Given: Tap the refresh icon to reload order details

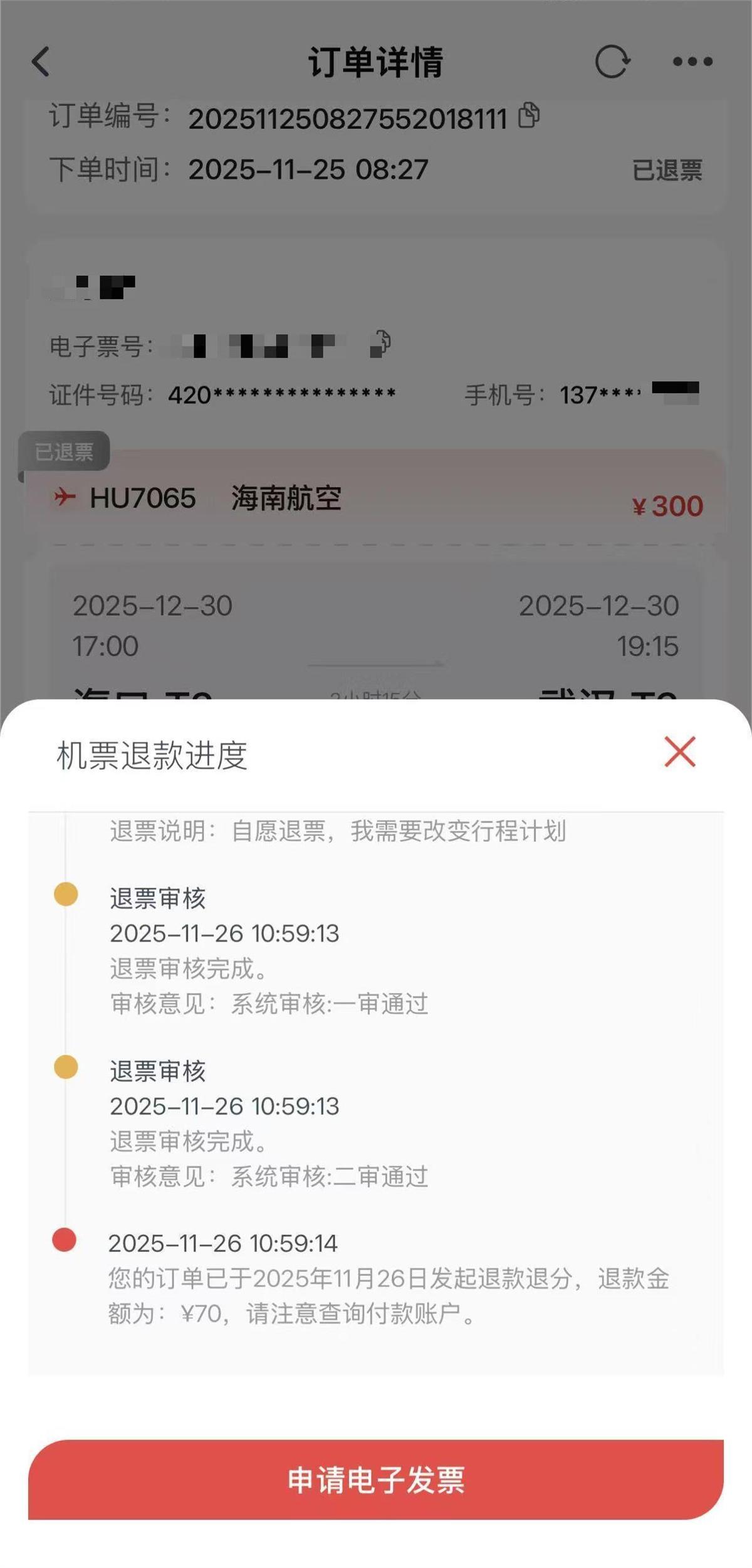Looking at the screenshot, I should coord(613,62).
